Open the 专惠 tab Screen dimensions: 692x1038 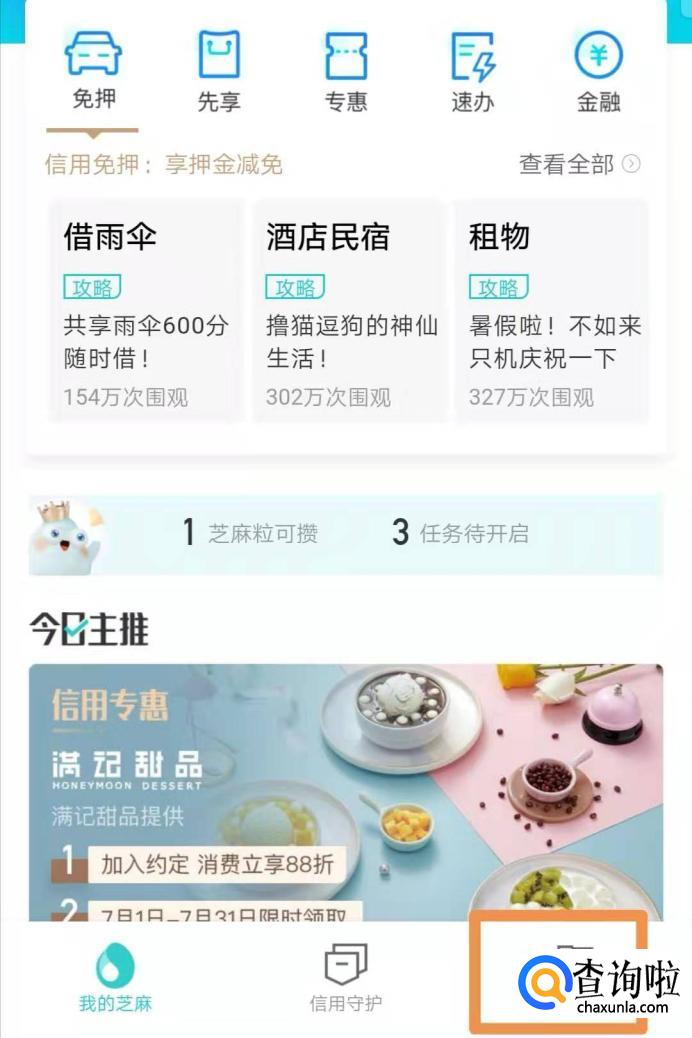tap(346, 70)
